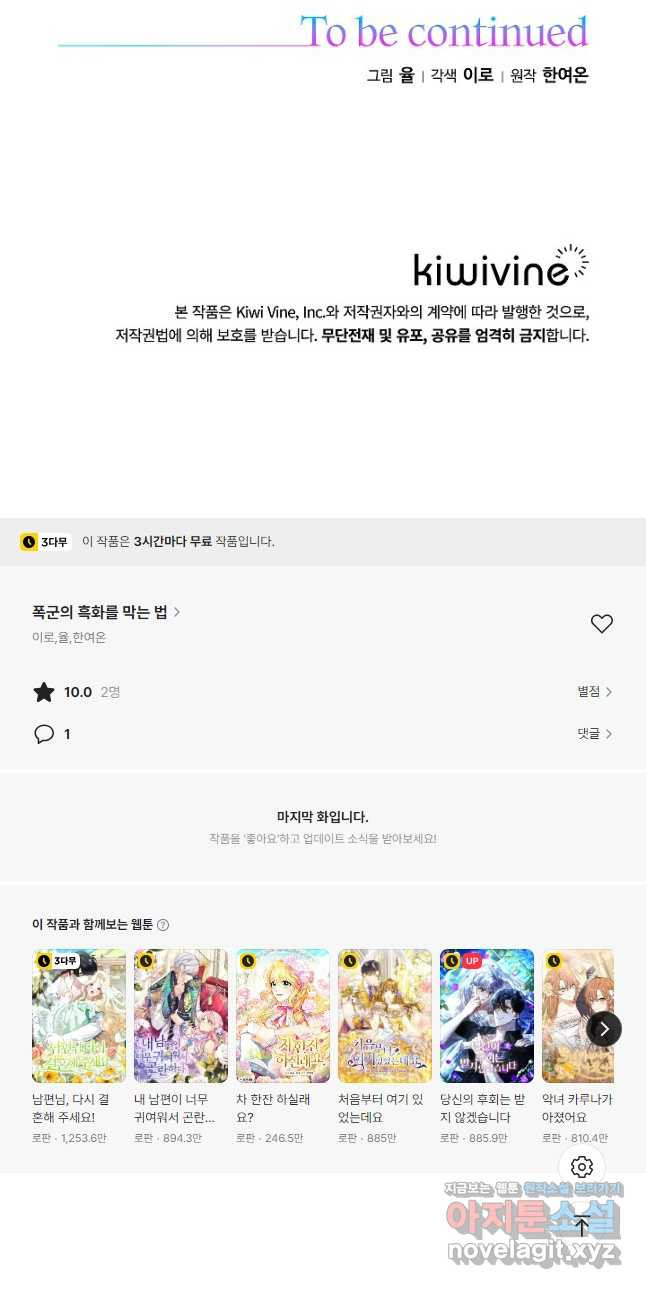Viewport: 646px width, 1289px height.
Task: Open the viewer settings gear
Action: (582, 1167)
